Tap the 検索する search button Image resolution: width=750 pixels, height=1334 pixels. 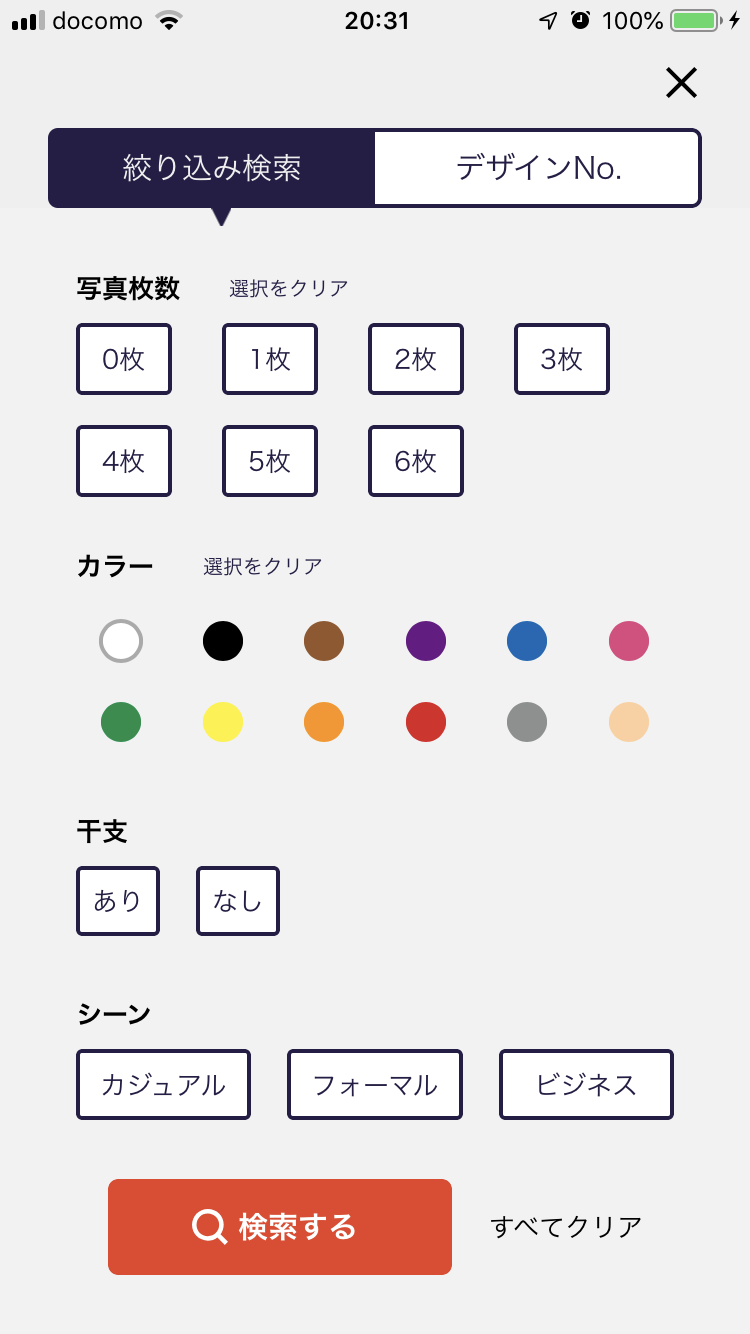coord(280,1227)
